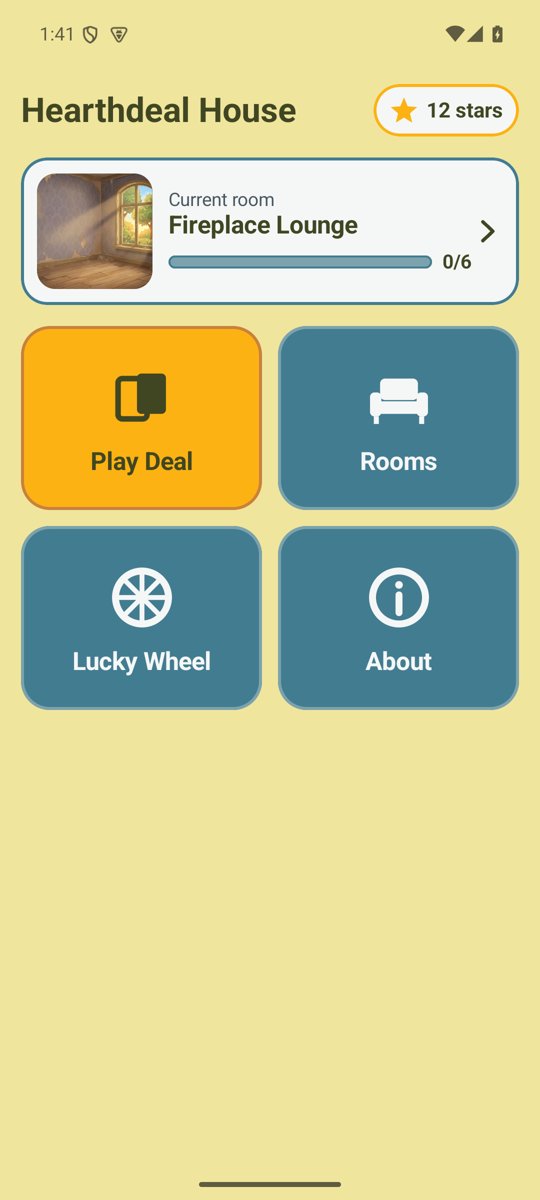Open the Rooms section

pos(398,418)
